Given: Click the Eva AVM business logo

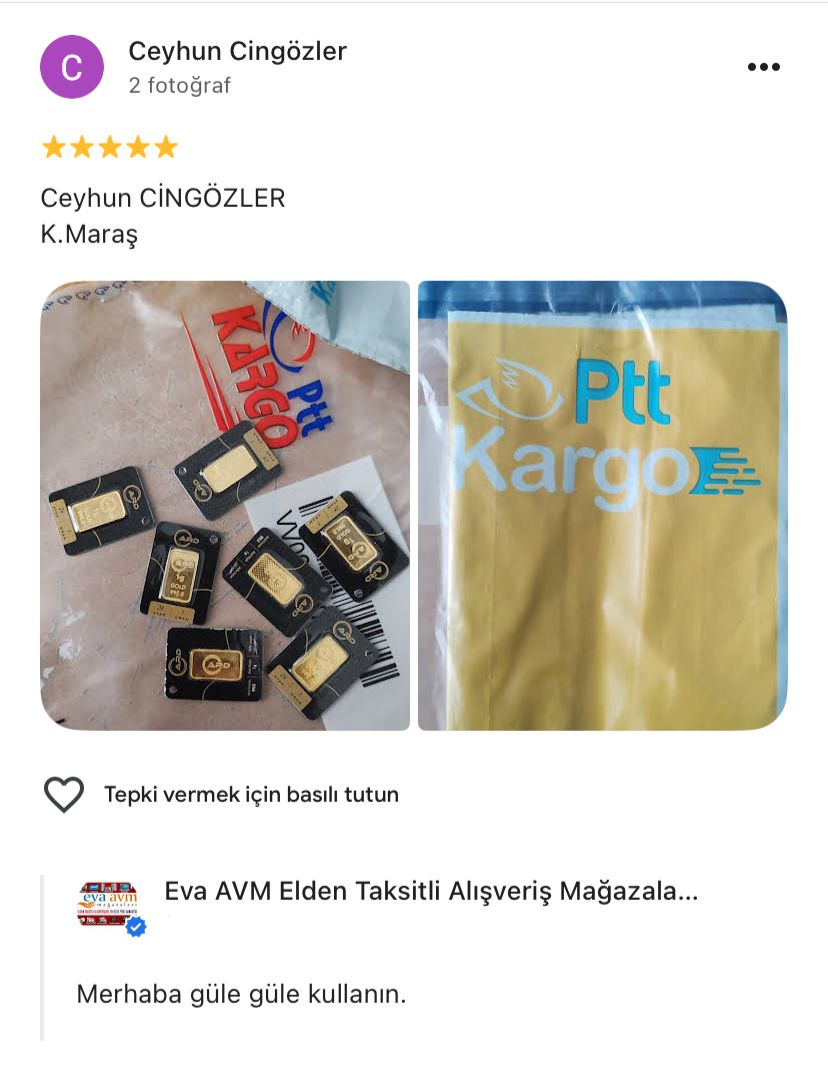Looking at the screenshot, I should point(104,900).
